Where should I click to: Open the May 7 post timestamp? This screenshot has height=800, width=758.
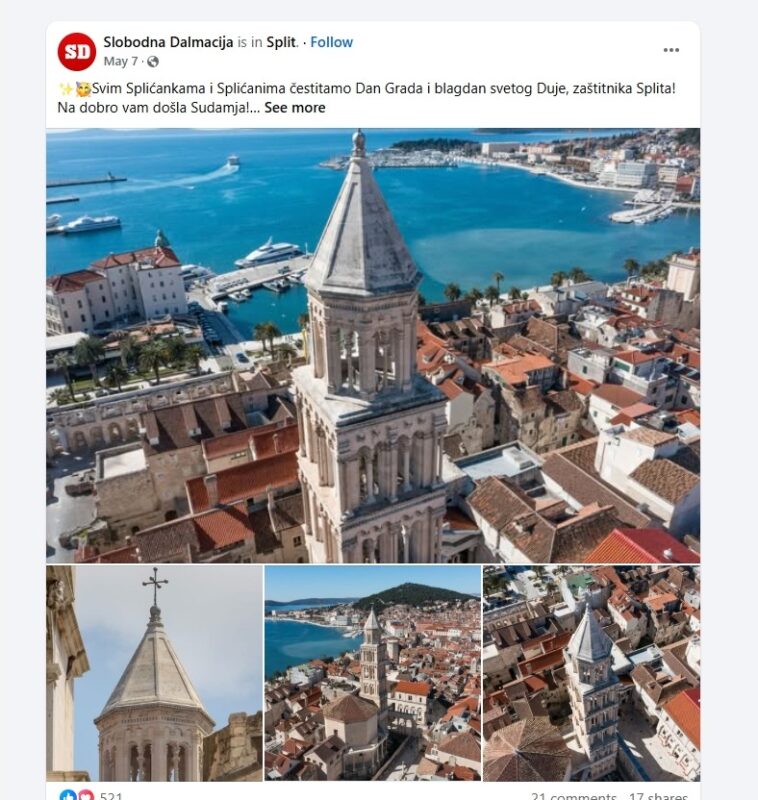coord(122,62)
